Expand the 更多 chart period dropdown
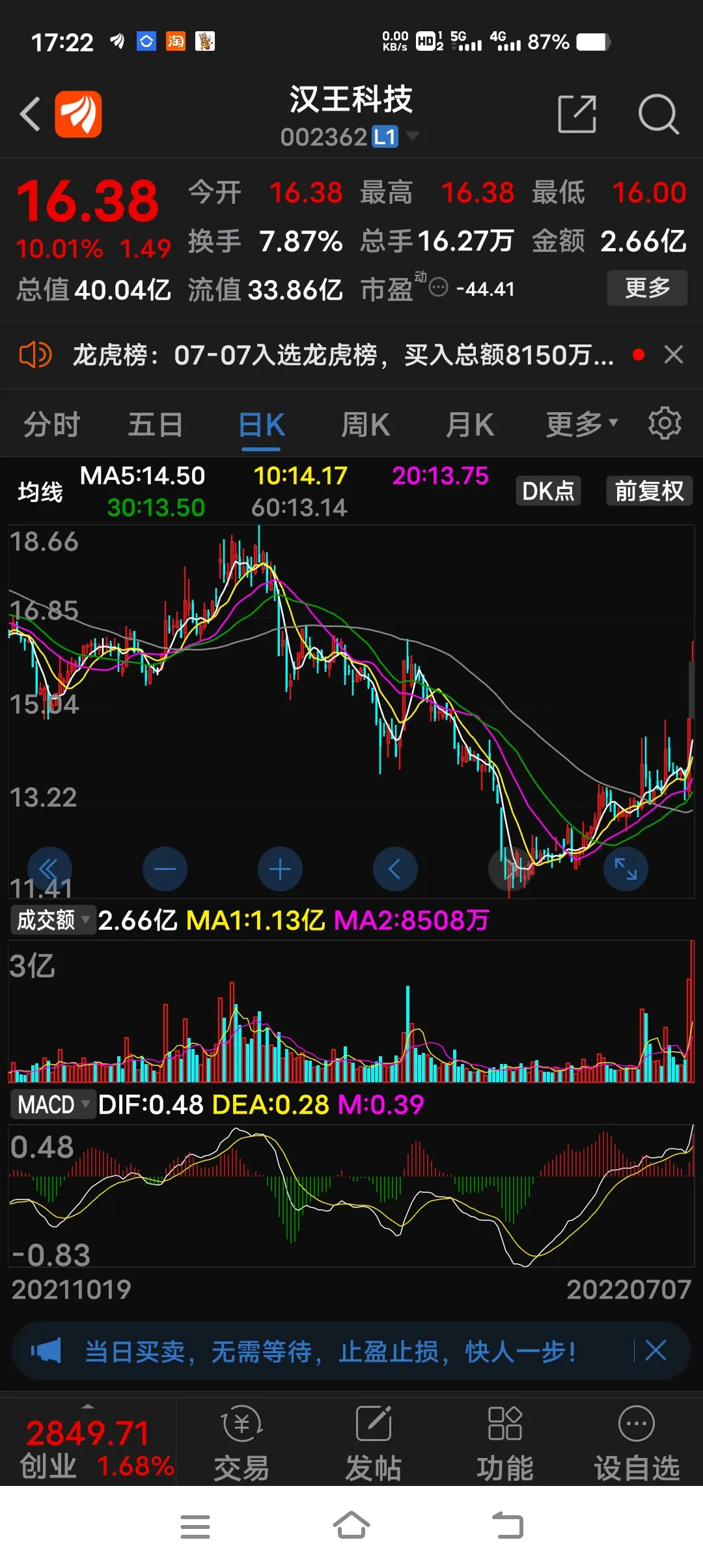 pos(581,425)
